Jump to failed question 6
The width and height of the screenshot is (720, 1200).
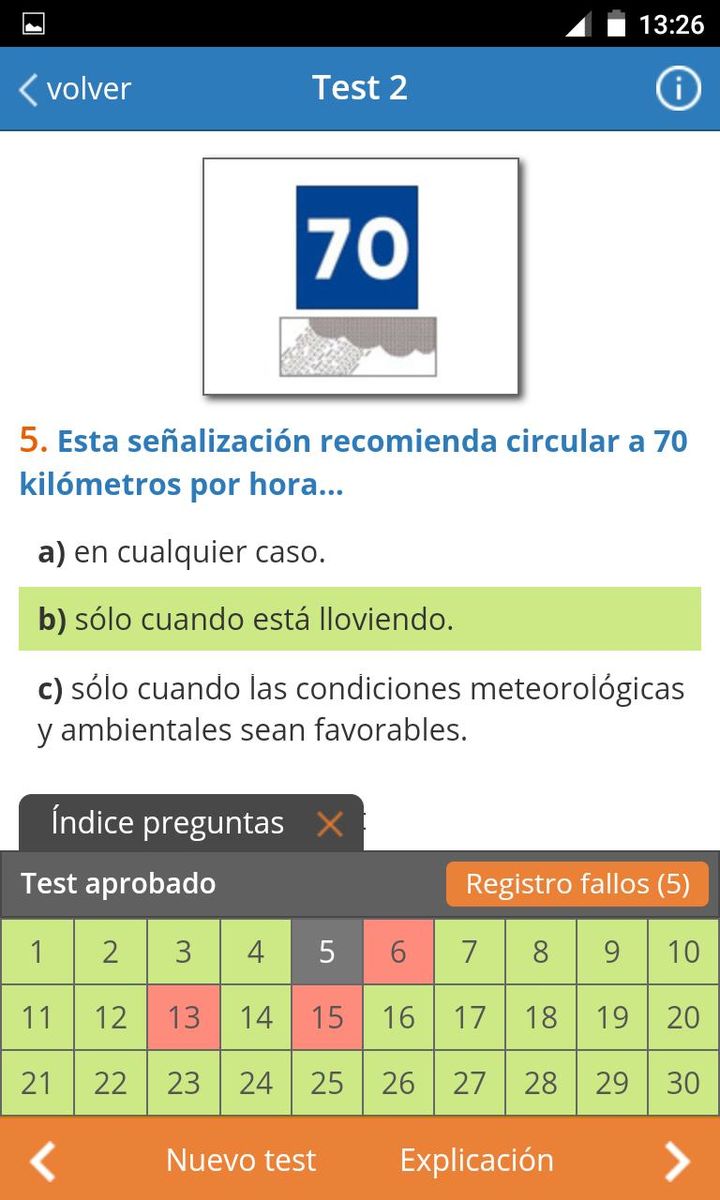pyautogui.click(x=397, y=952)
